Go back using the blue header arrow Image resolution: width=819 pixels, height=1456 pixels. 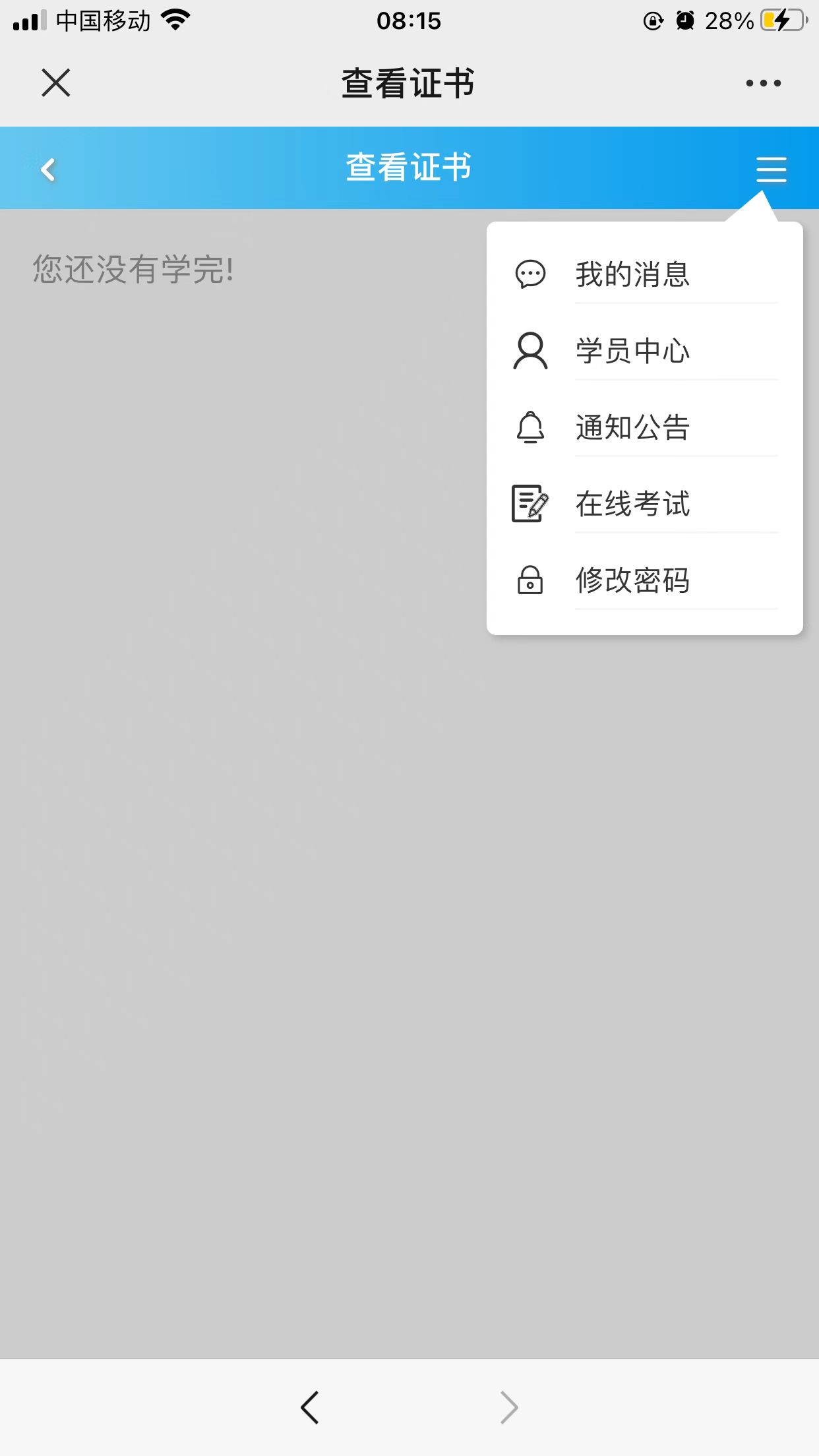click(47, 169)
